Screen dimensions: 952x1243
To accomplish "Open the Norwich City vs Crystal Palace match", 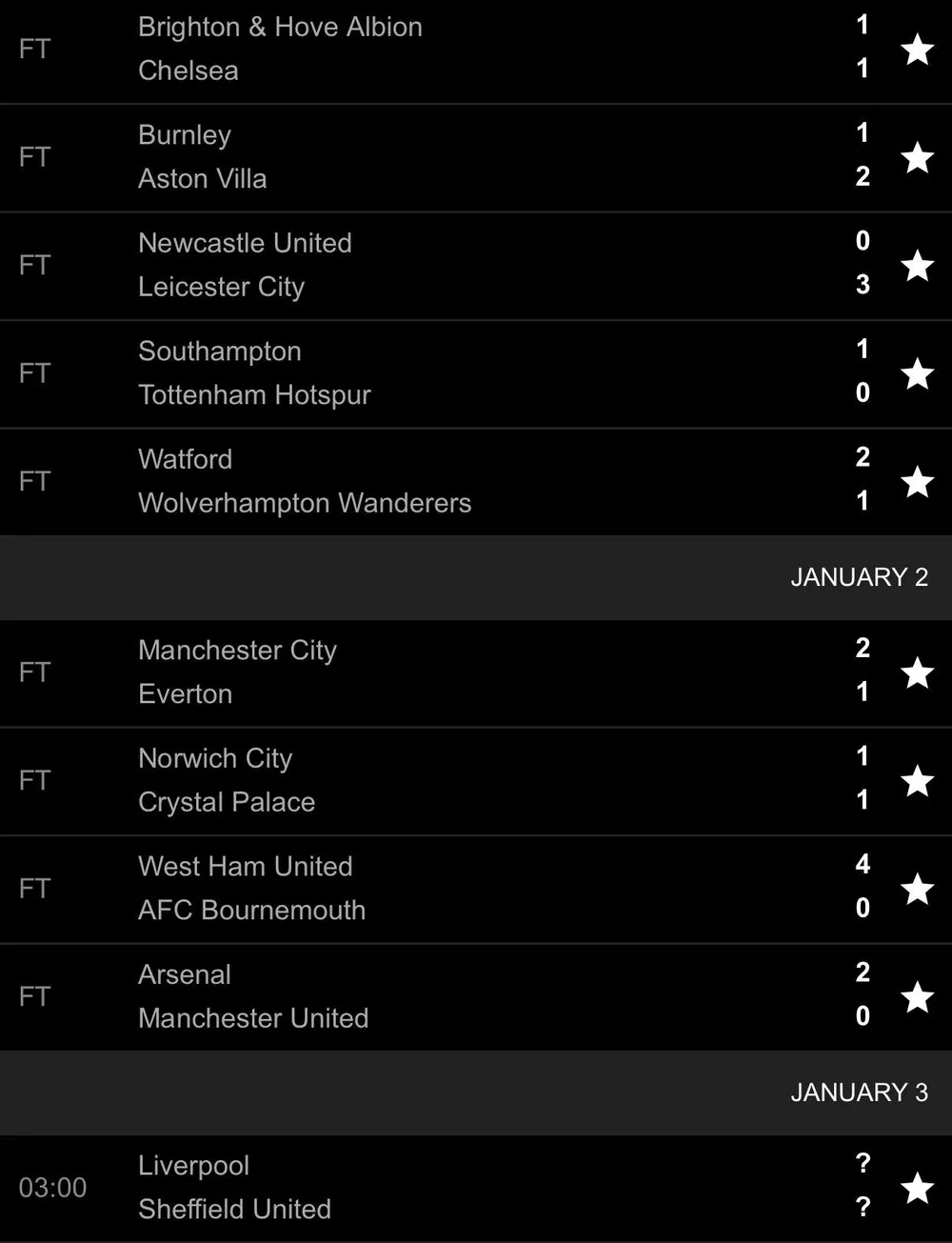I will (428, 780).
